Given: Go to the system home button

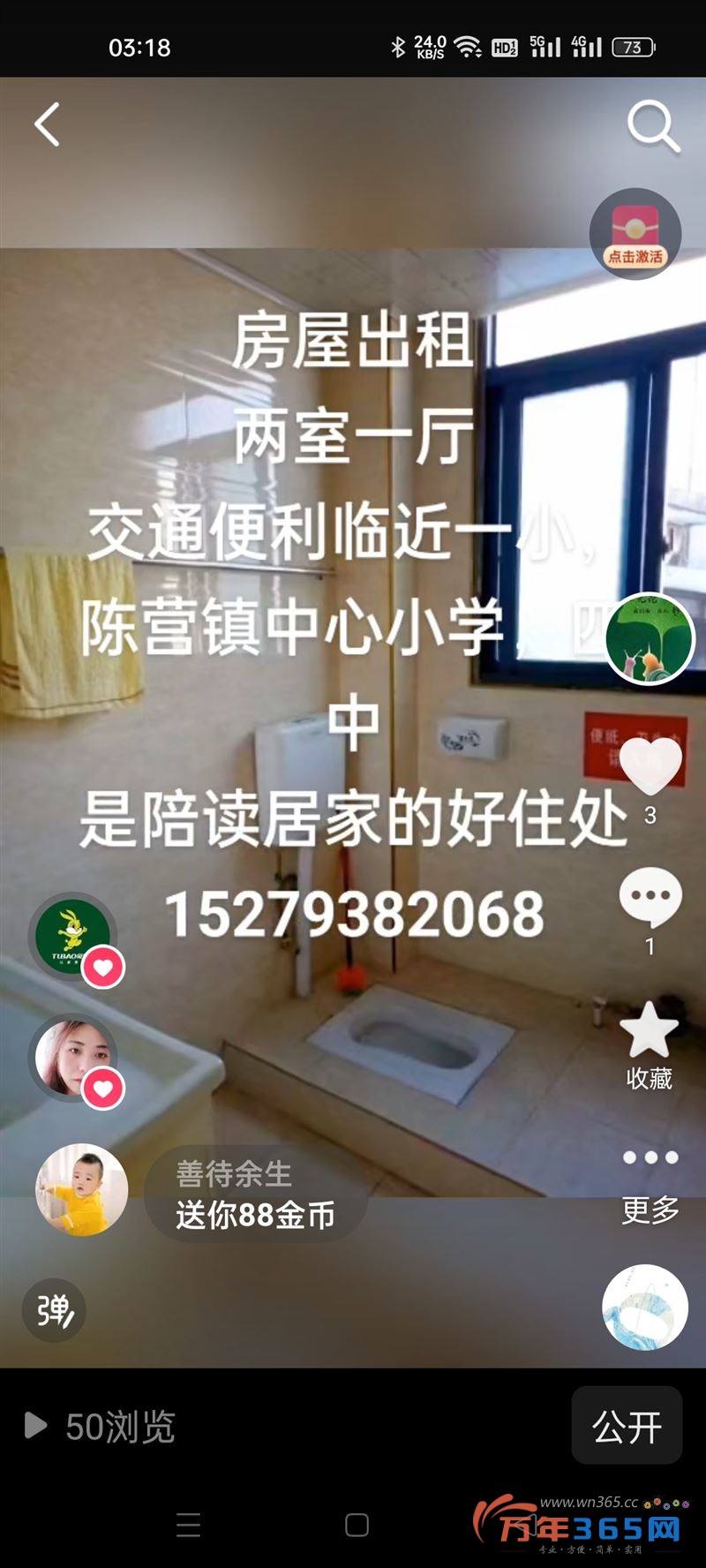Looking at the screenshot, I should 357,1525.
